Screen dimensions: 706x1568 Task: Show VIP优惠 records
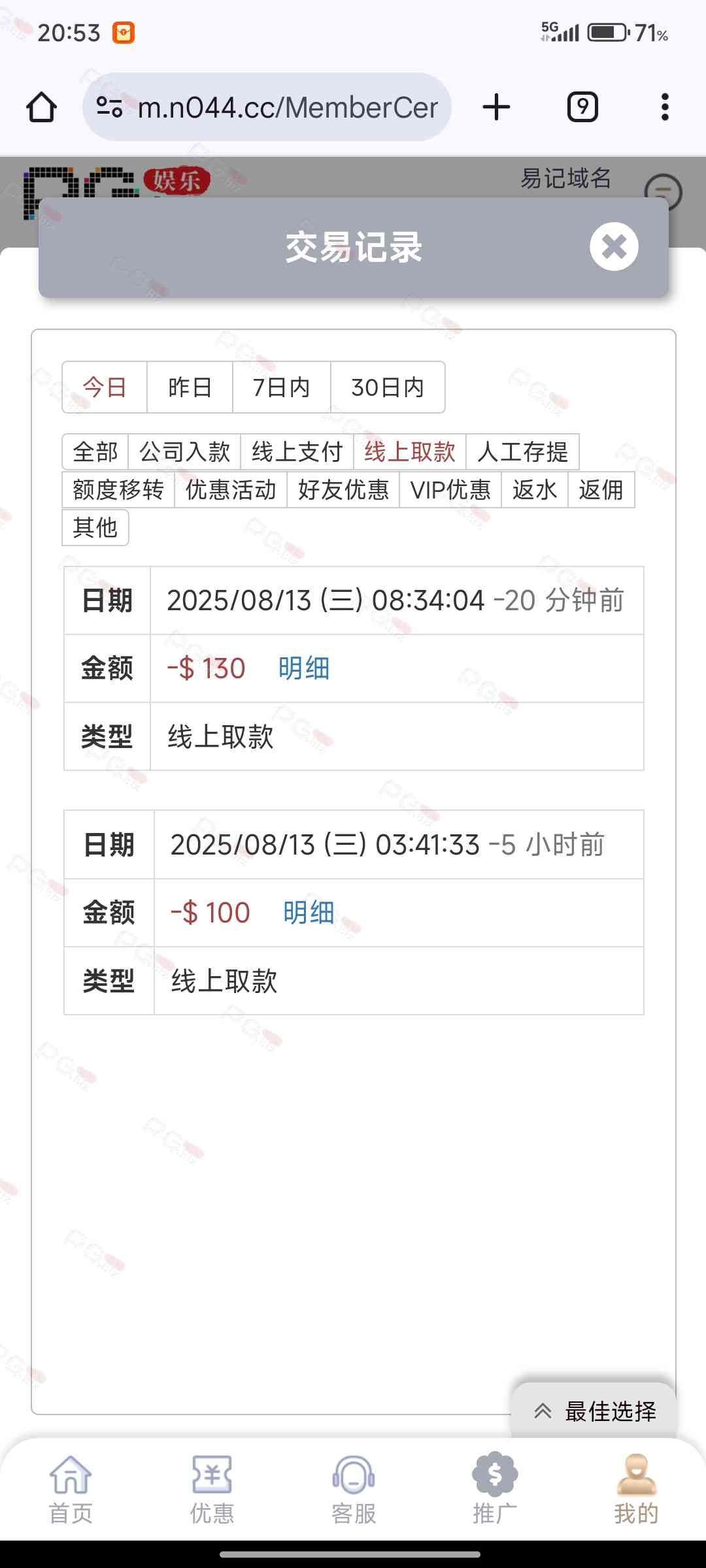coord(450,489)
